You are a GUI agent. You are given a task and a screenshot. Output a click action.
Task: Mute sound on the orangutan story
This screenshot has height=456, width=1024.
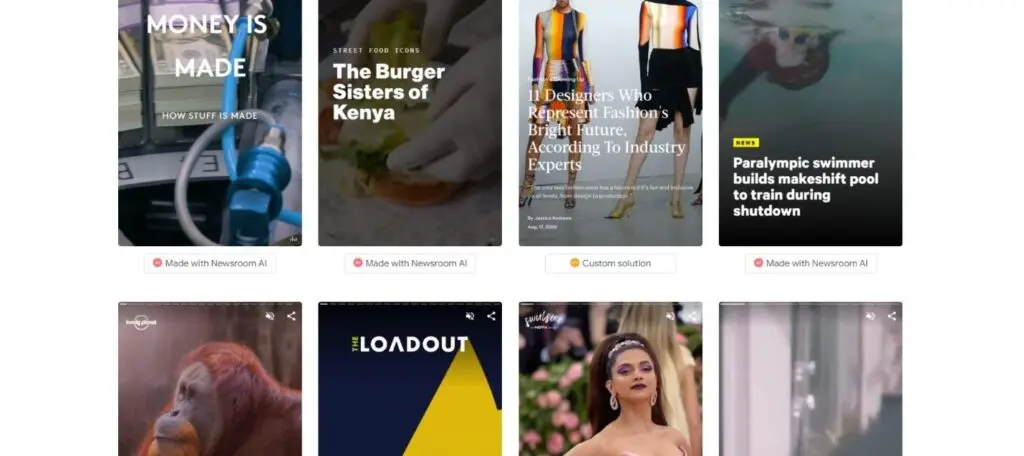(x=270, y=316)
